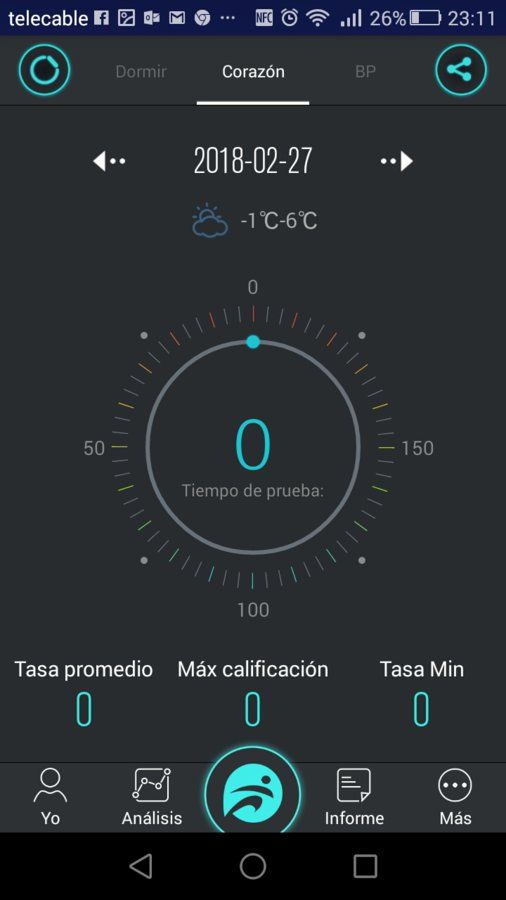Image resolution: width=506 pixels, height=900 pixels.
Task: Tap the central runner activity button
Action: pos(252,794)
